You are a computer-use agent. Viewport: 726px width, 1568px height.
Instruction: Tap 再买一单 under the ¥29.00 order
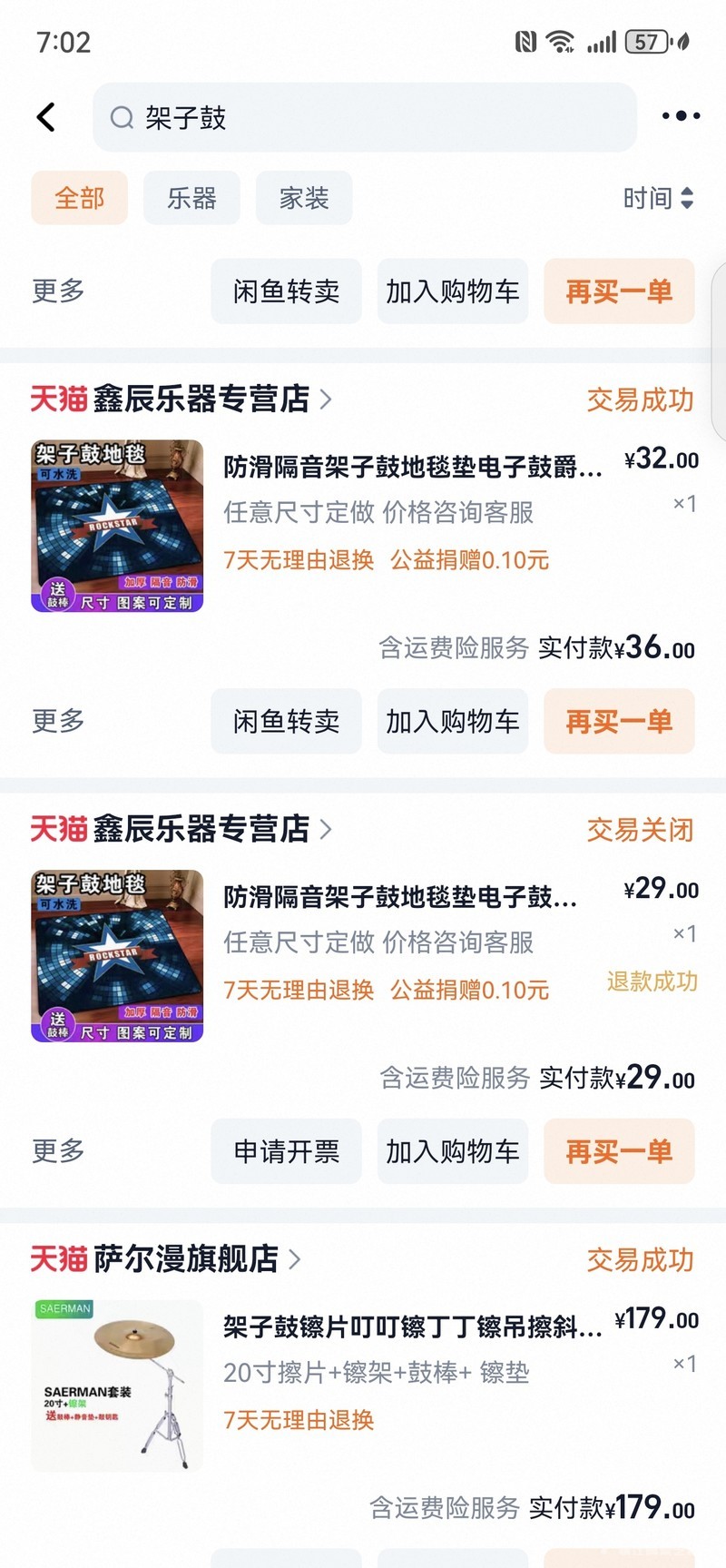(619, 1151)
